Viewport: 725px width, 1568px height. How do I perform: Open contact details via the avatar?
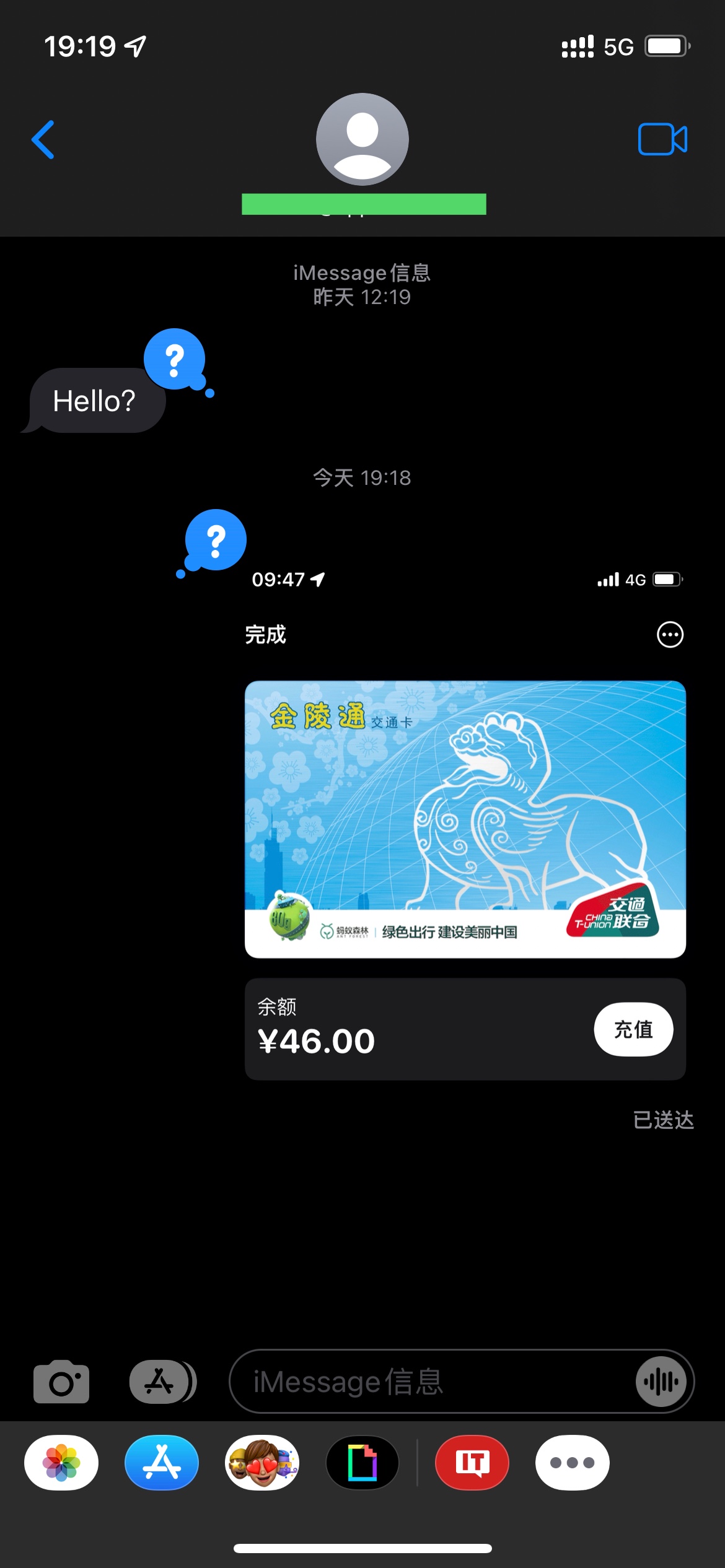(362, 139)
